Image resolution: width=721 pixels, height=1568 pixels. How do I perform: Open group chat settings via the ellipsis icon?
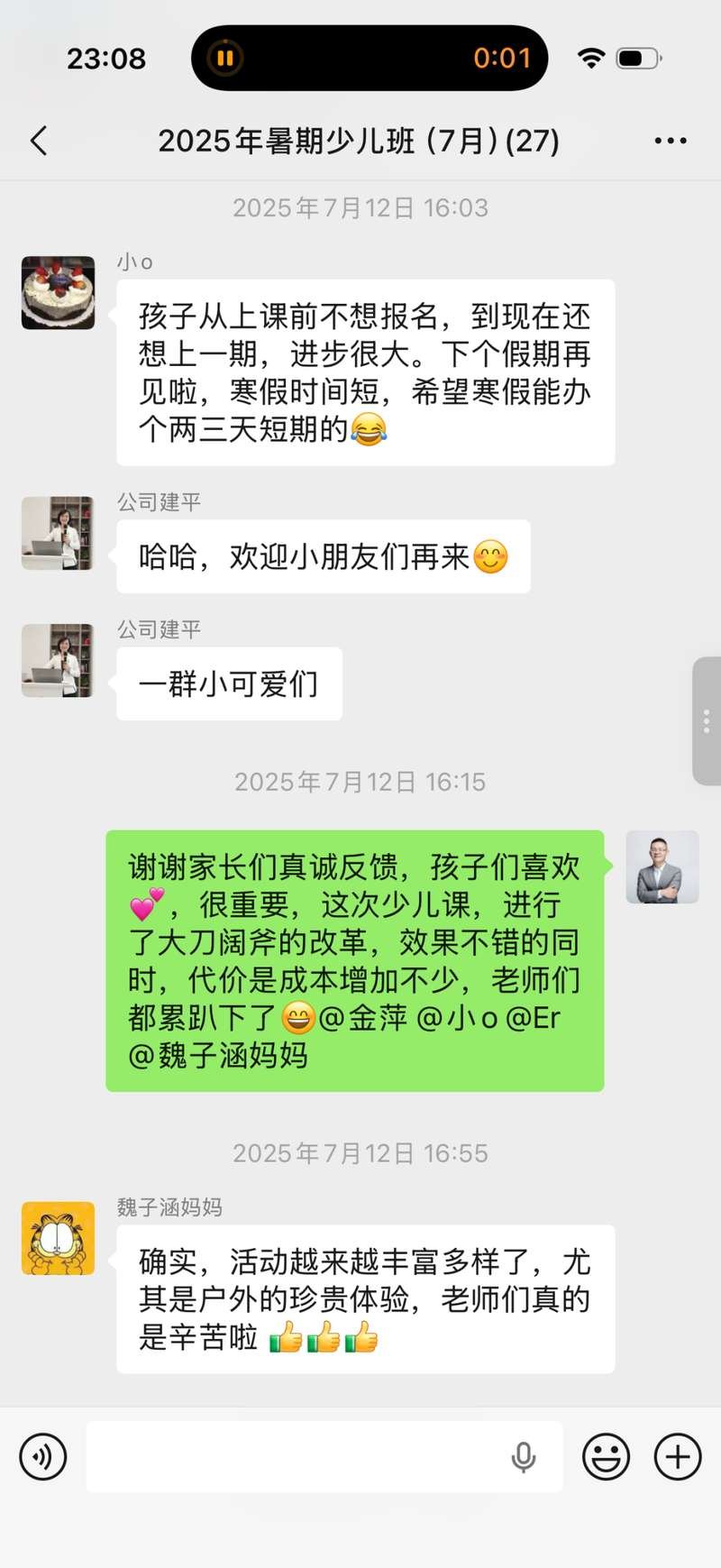670,140
